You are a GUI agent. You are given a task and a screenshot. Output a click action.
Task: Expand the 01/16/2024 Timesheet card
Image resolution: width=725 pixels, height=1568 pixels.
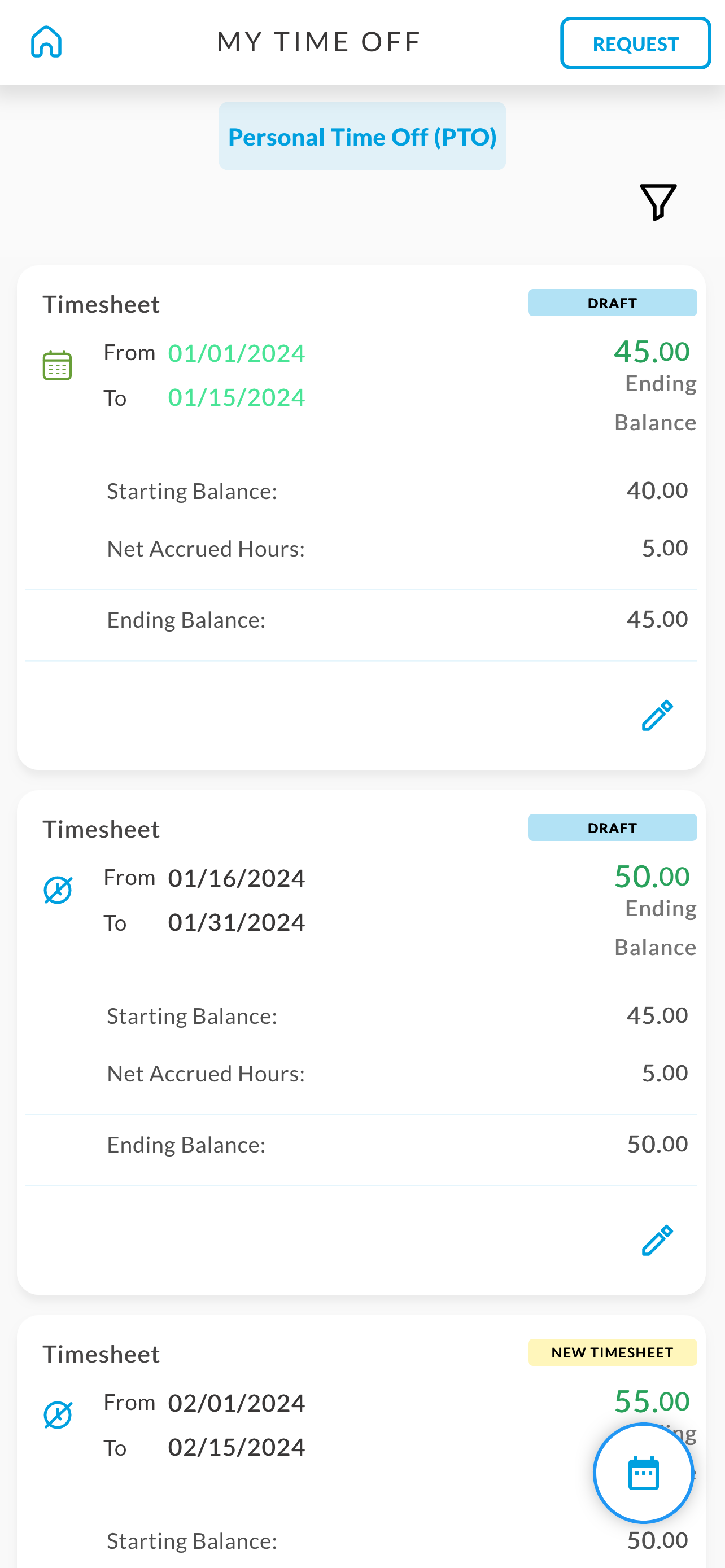coord(101,829)
